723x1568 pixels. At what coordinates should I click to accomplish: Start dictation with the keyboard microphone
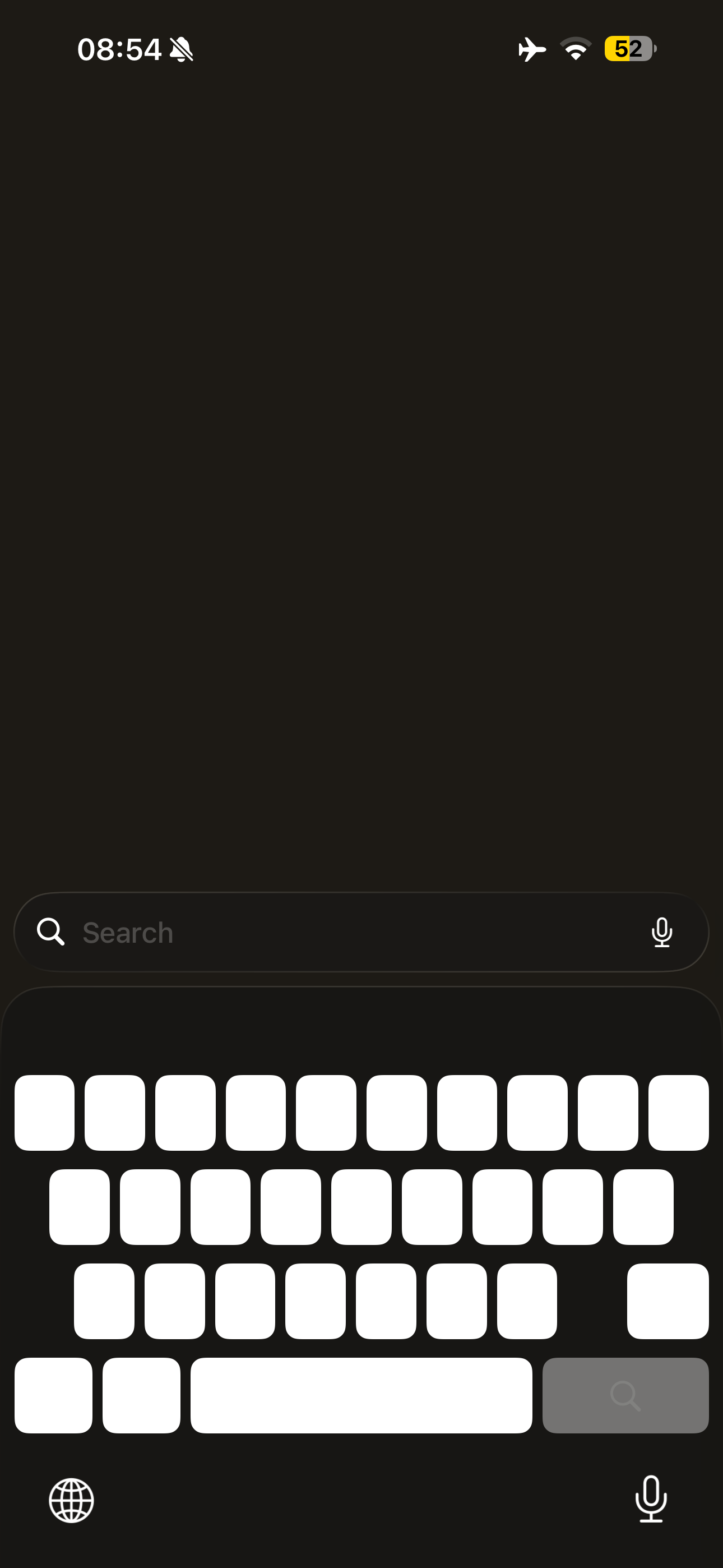pos(651,1499)
